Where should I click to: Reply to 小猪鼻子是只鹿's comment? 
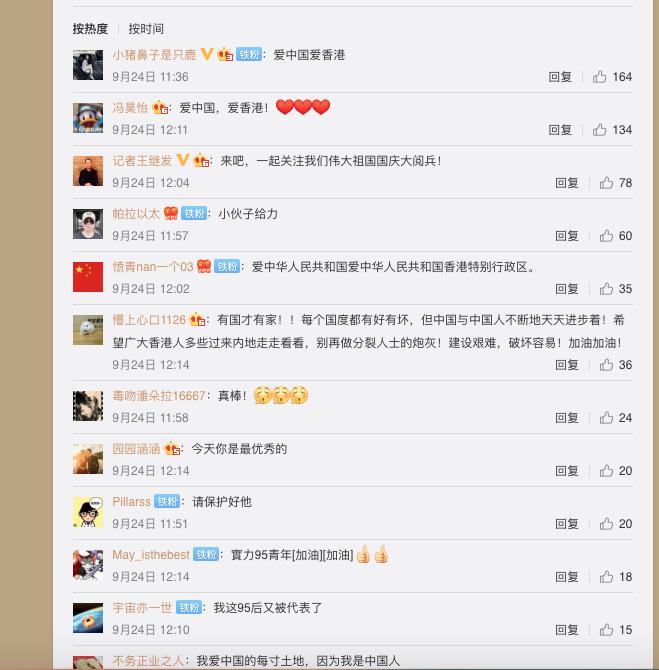tap(560, 77)
